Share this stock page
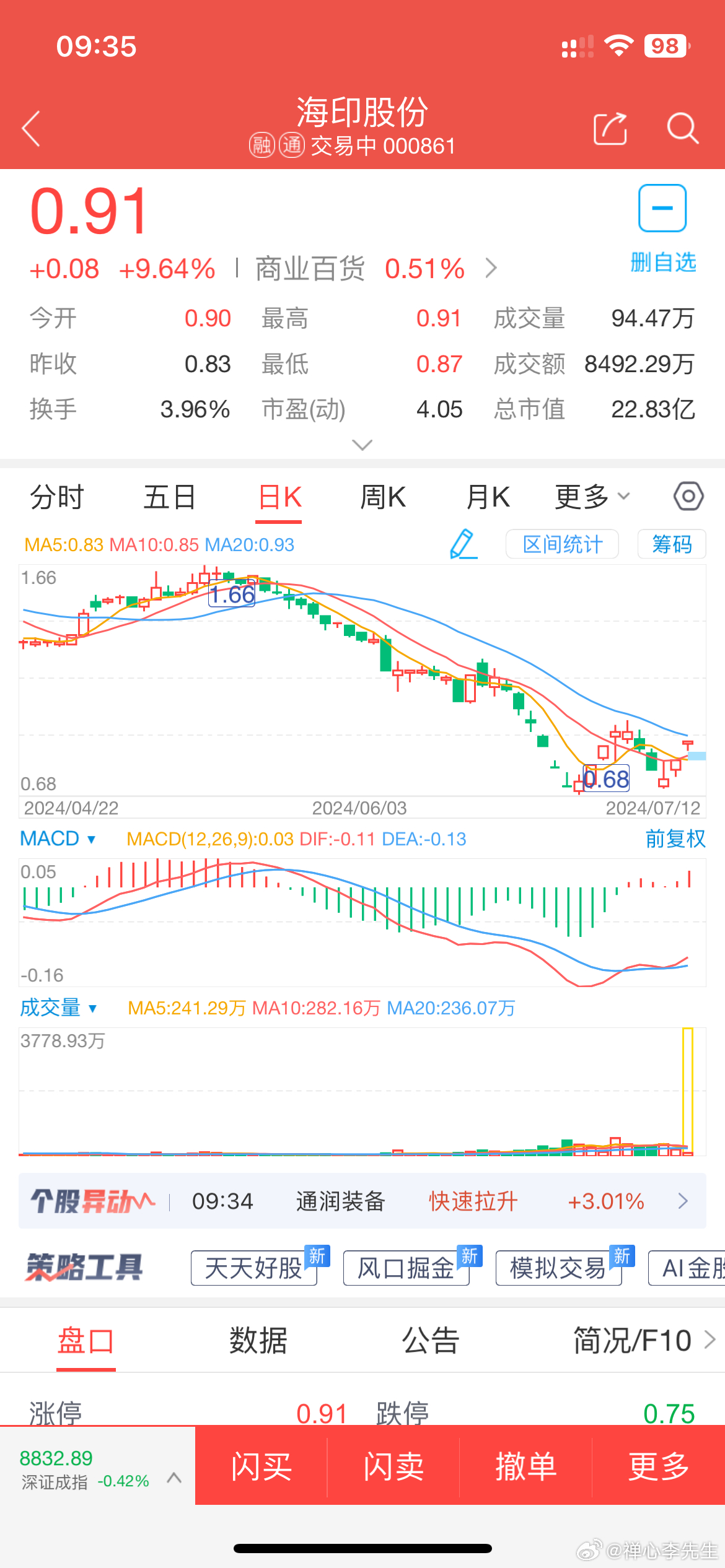This screenshot has height=1568, width=725. tap(610, 128)
